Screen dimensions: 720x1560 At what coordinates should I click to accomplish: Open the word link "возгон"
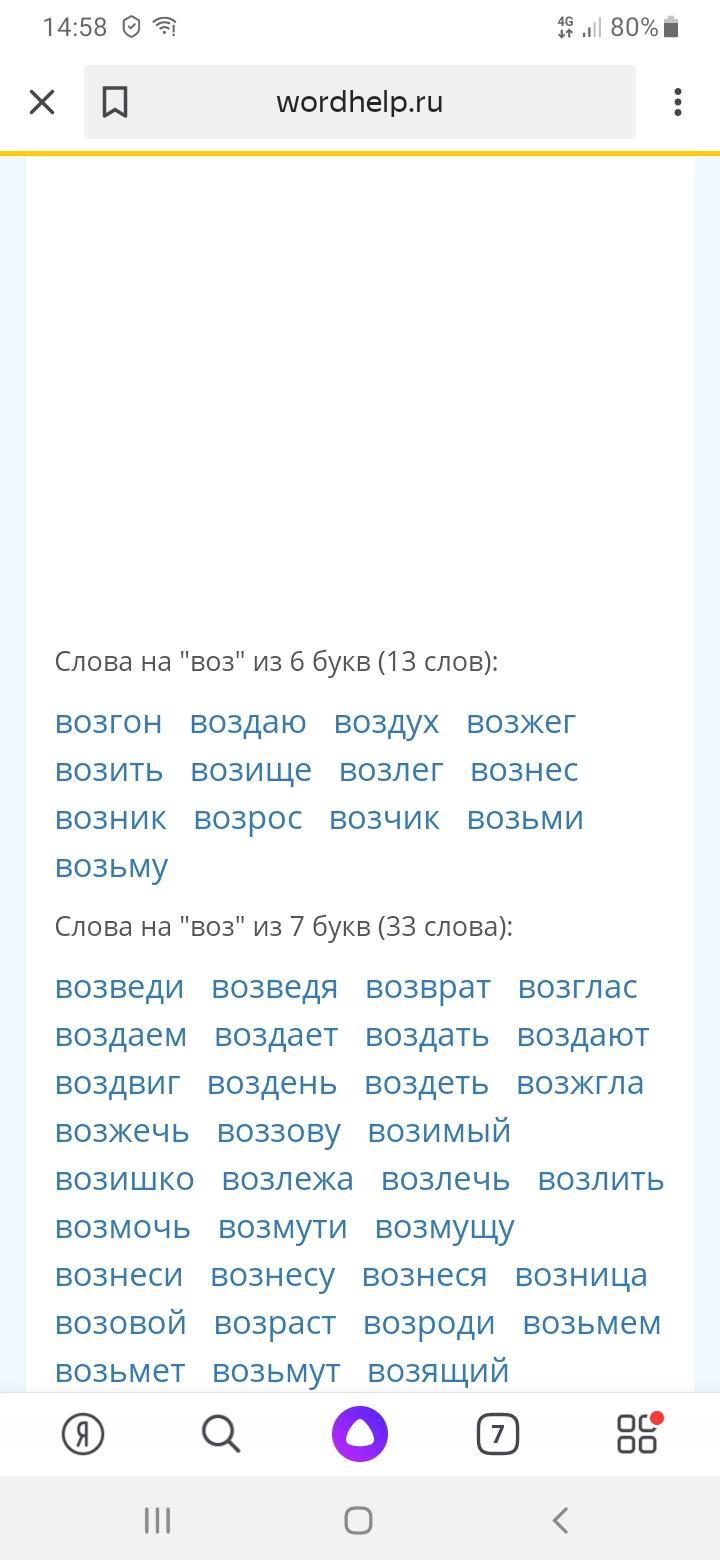(108, 722)
